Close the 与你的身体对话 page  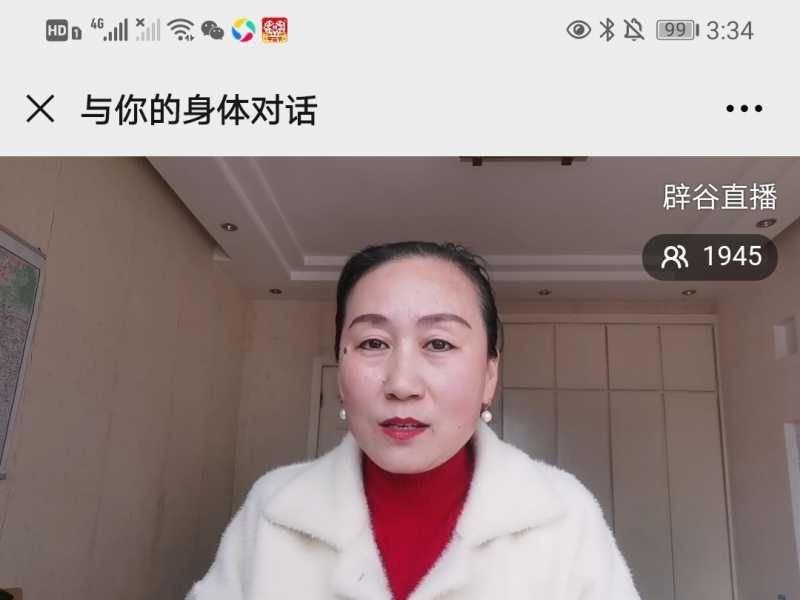(x=40, y=109)
